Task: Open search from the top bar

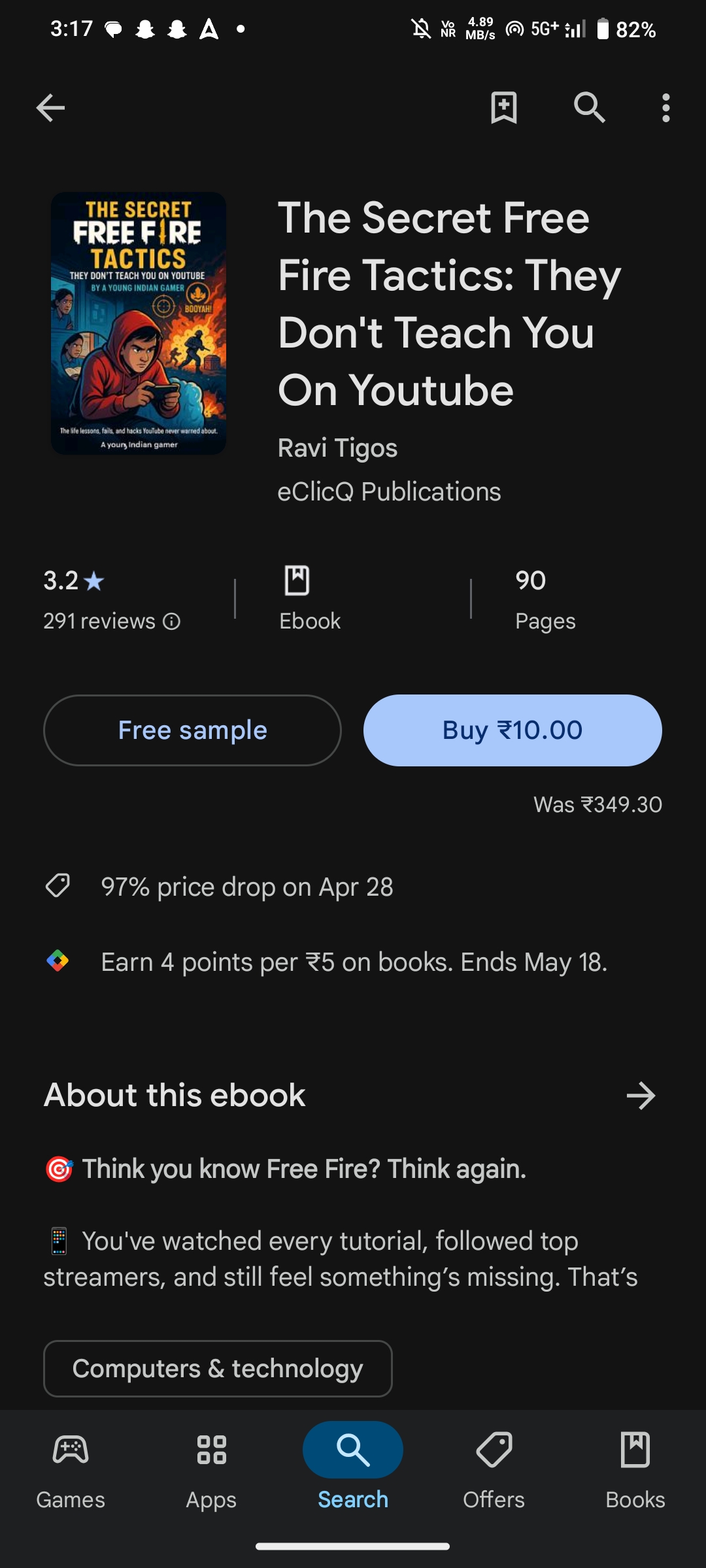Action: coord(589,108)
